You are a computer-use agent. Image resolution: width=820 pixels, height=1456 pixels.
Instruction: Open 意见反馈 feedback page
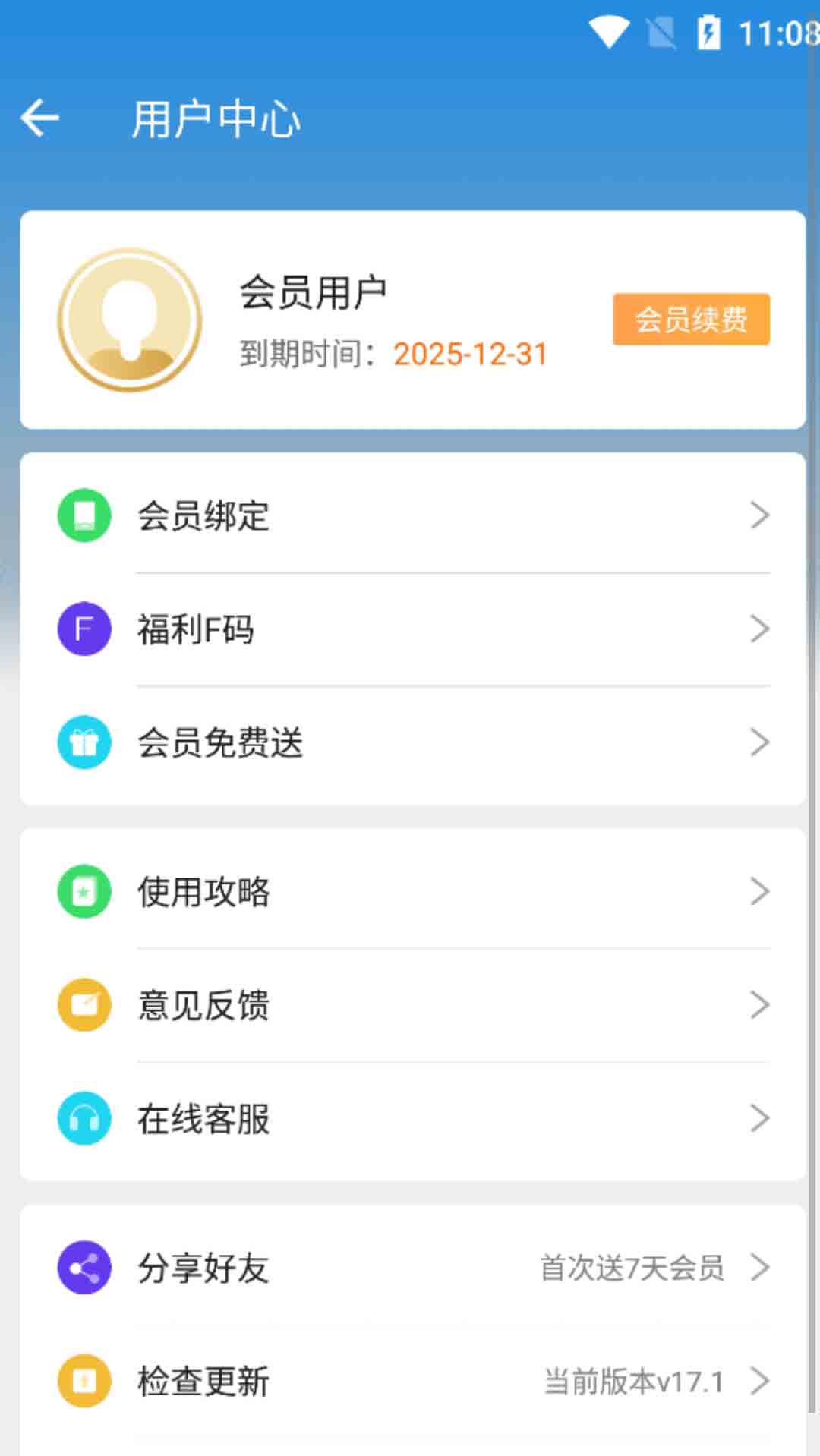(413, 1005)
